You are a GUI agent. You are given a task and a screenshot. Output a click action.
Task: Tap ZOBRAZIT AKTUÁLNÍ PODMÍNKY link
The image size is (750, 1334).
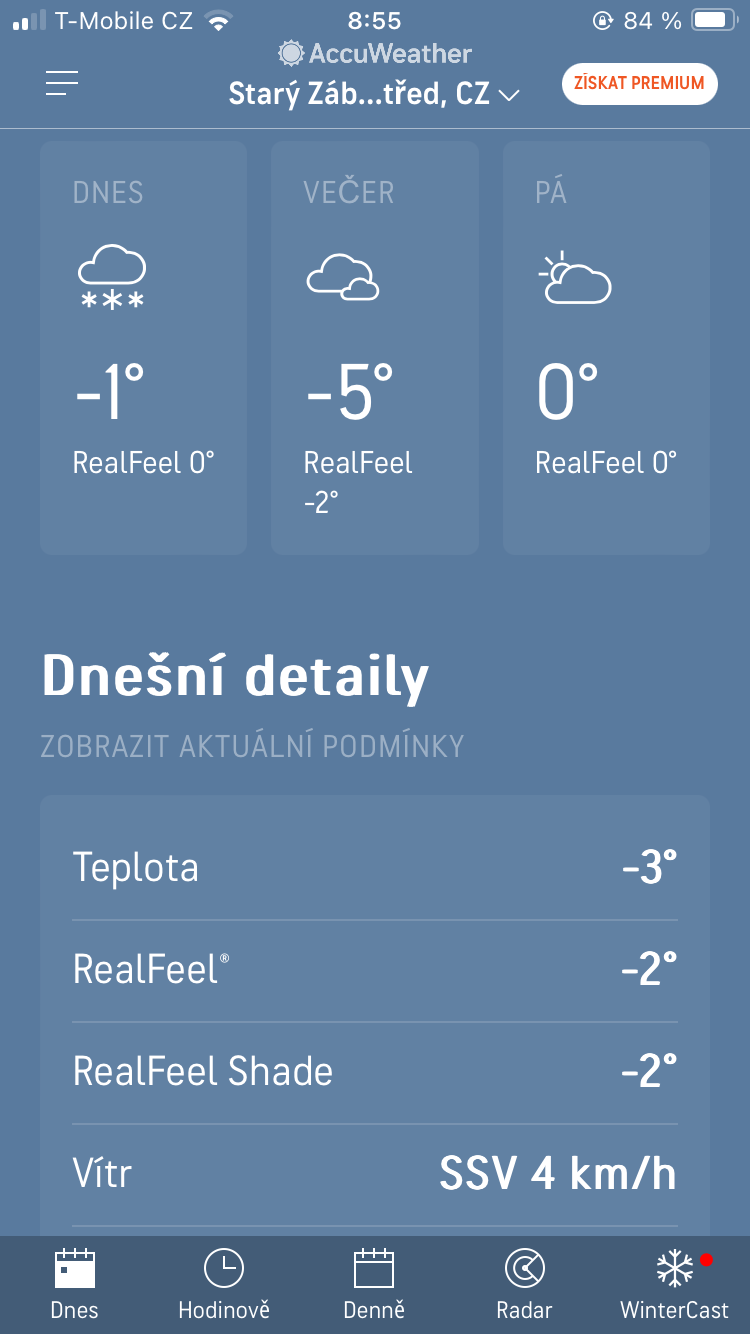[x=252, y=746]
